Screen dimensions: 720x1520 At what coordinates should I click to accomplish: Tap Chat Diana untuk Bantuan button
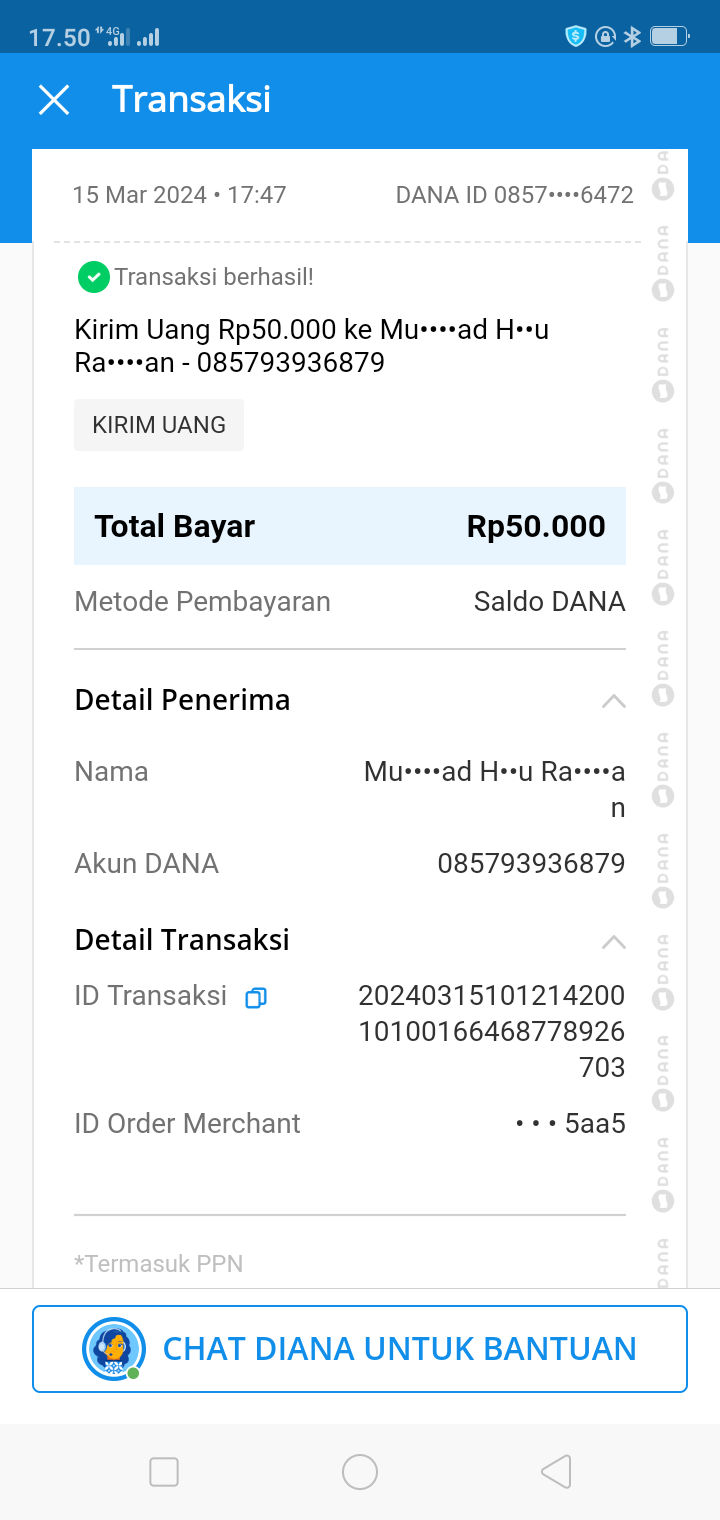click(x=360, y=1348)
